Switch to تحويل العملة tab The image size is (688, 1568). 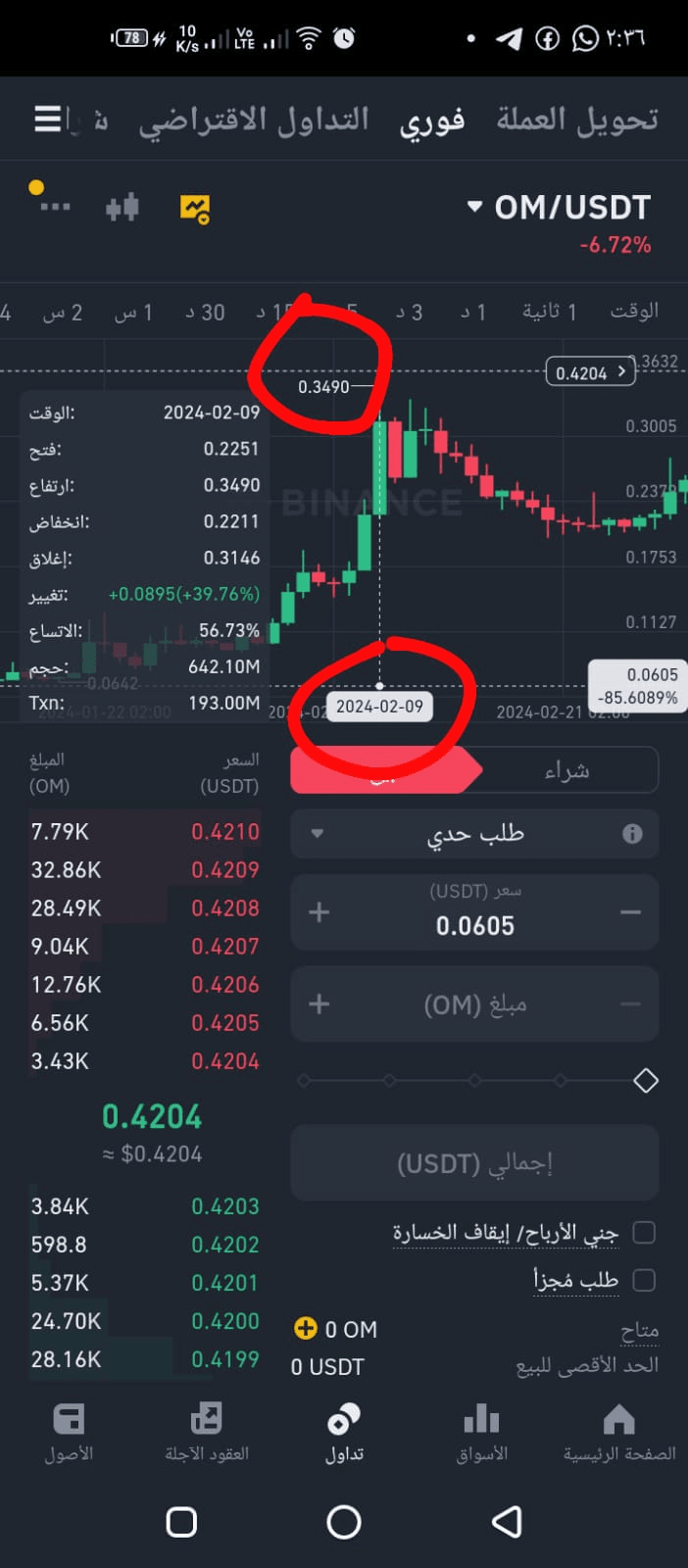576,120
